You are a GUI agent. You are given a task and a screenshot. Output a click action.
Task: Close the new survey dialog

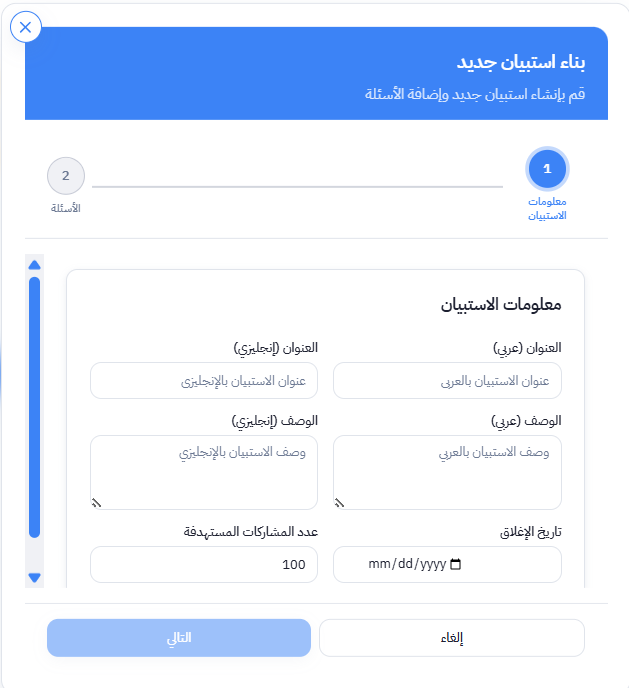pos(26,27)
